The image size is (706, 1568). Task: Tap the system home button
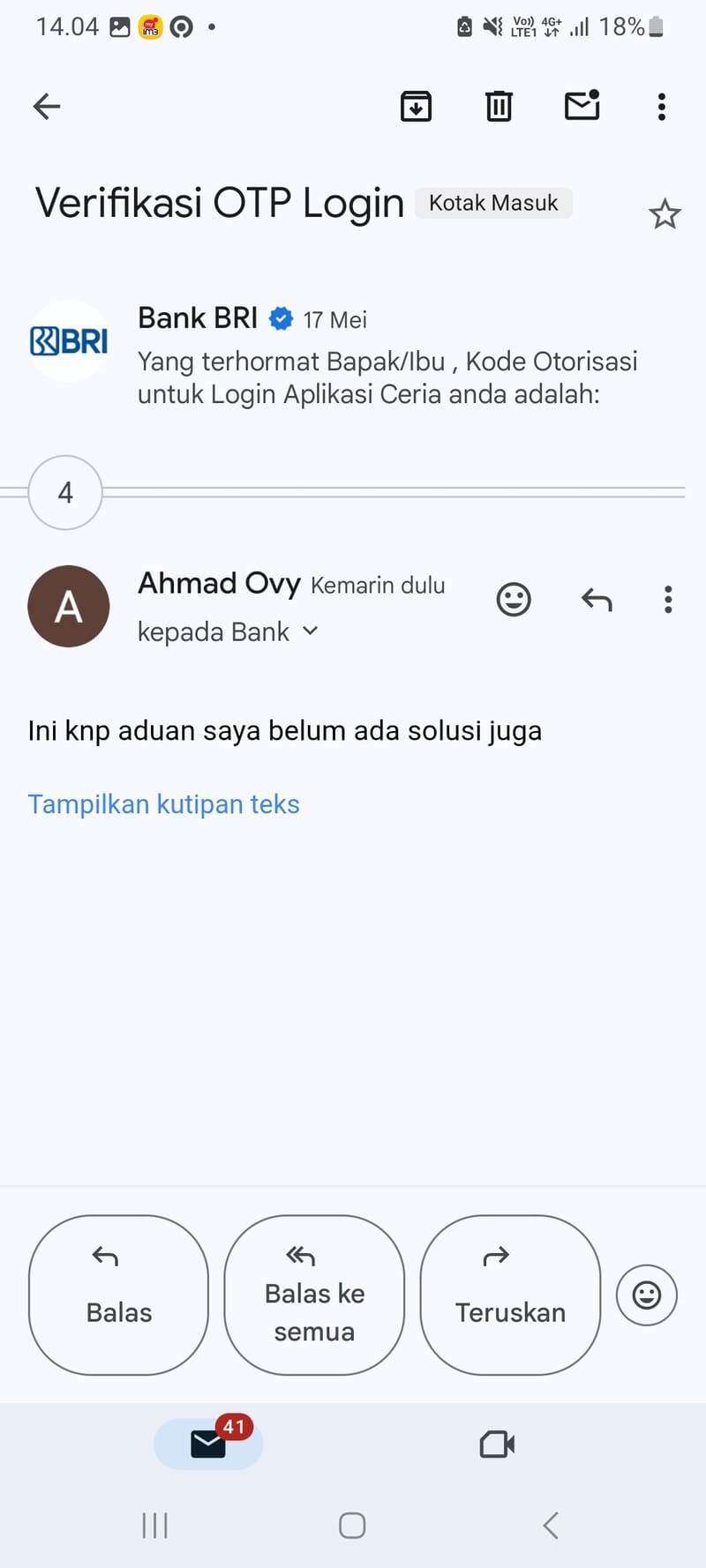pos(352,1526)
